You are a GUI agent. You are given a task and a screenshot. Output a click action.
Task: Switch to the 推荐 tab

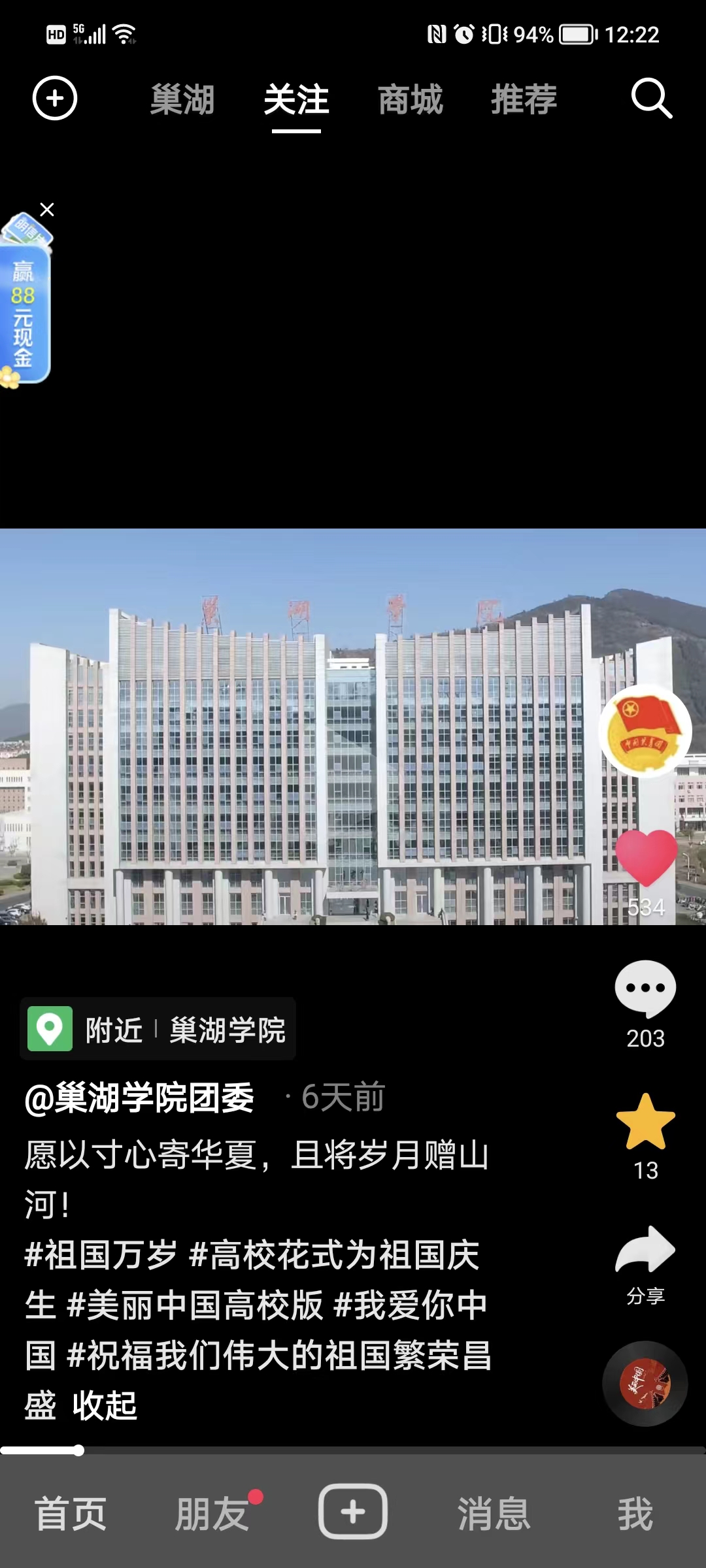tap(524, 100)
